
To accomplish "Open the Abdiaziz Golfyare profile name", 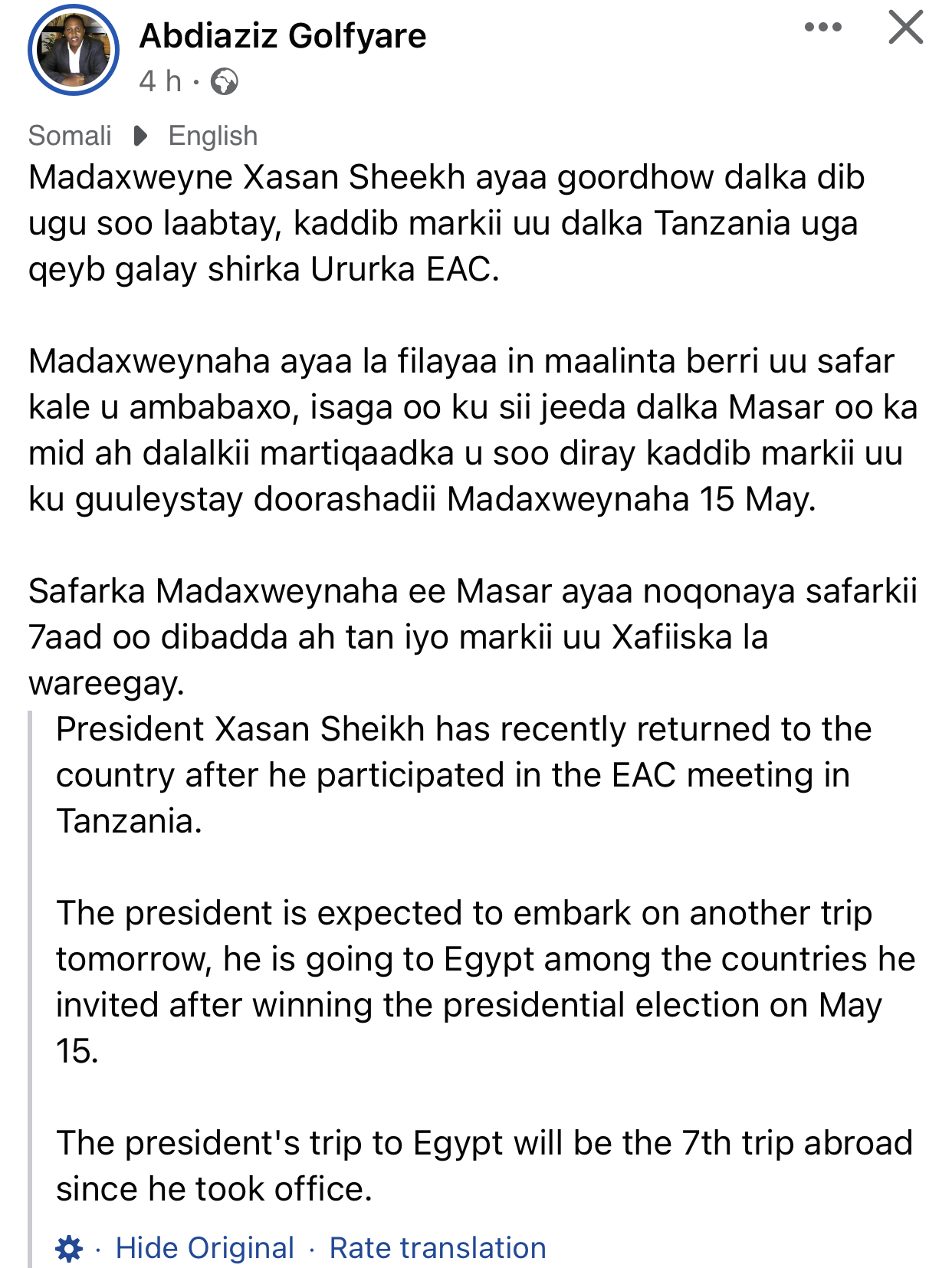I will point(282,36).
